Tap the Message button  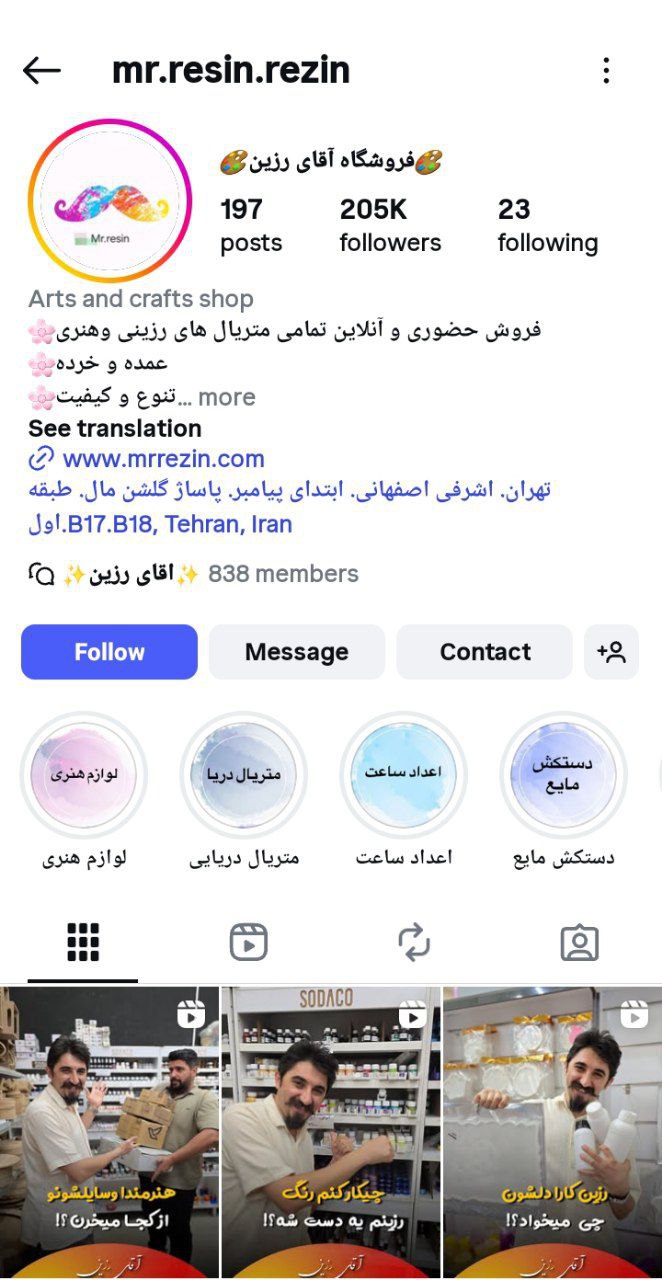coord(296,652)
